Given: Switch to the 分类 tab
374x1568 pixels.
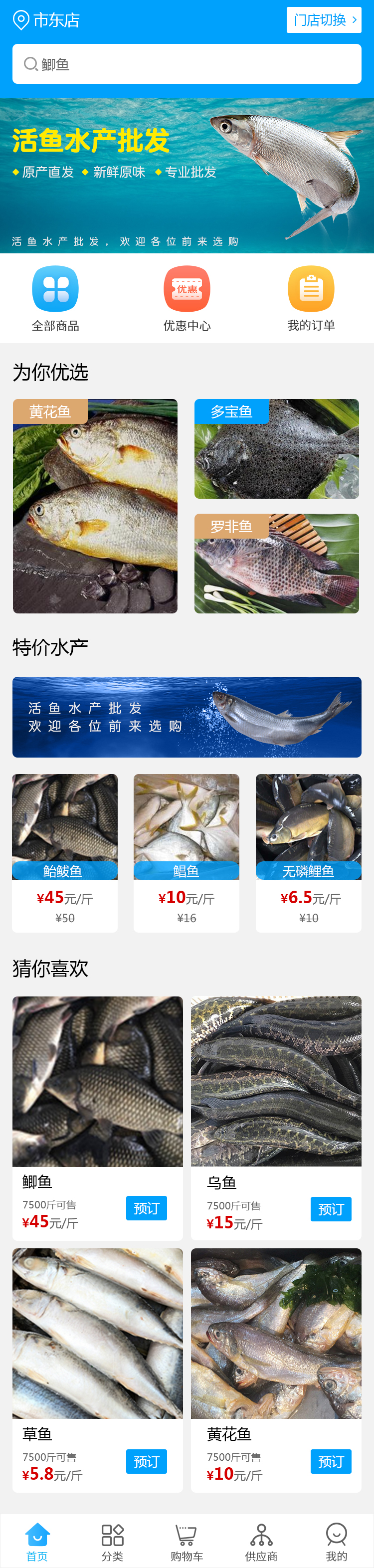Looking at the screenshot, I should pyautogui.click(x=113, y=1543).
